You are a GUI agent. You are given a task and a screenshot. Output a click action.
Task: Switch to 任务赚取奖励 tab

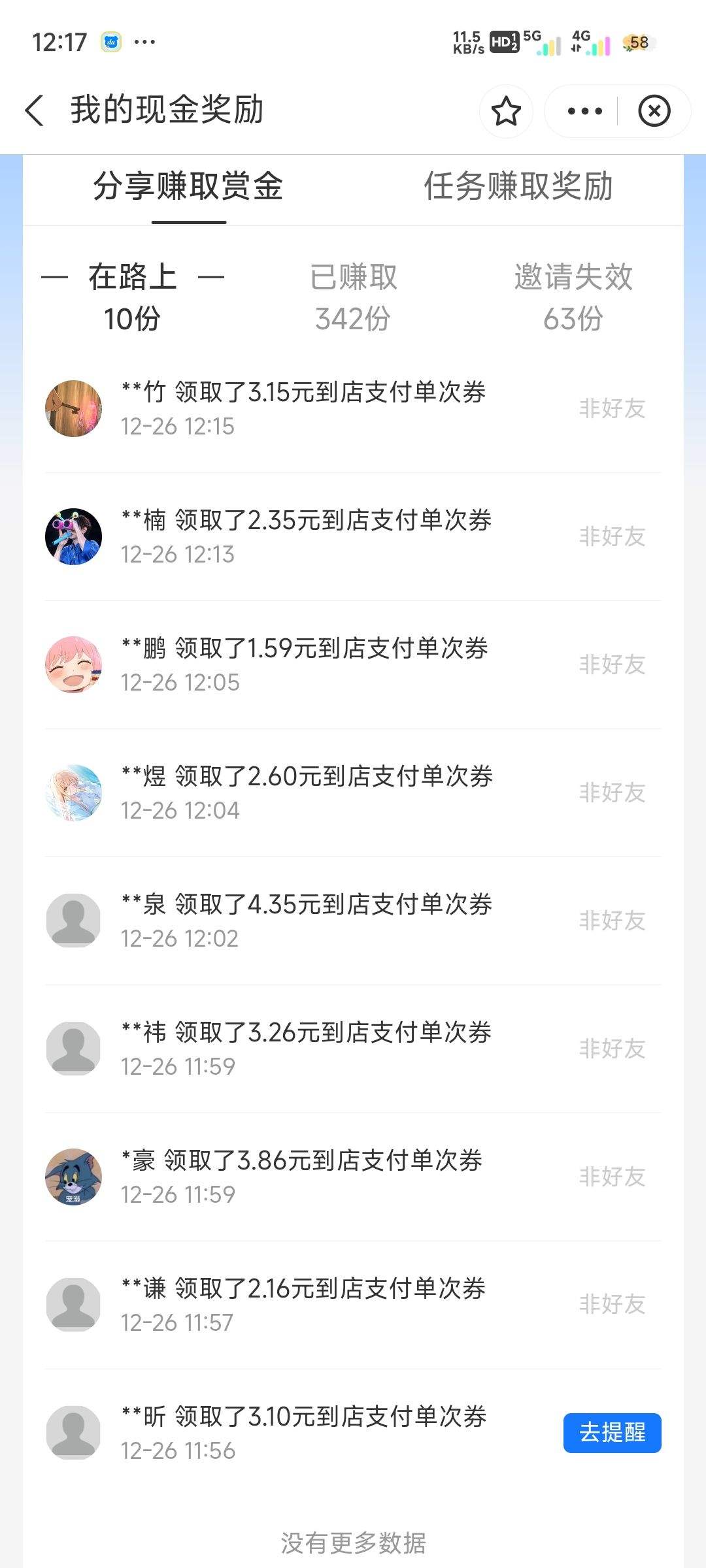tap(518, 186)
